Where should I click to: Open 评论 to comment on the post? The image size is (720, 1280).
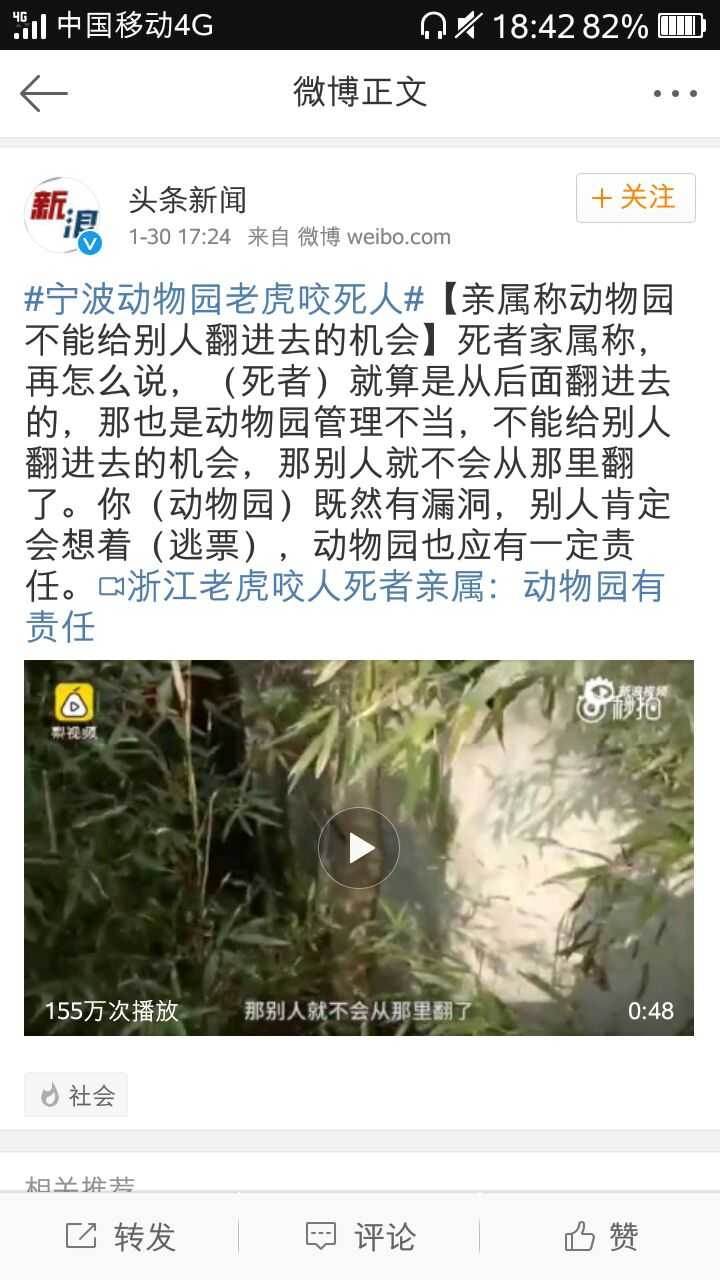(360, 1237)
